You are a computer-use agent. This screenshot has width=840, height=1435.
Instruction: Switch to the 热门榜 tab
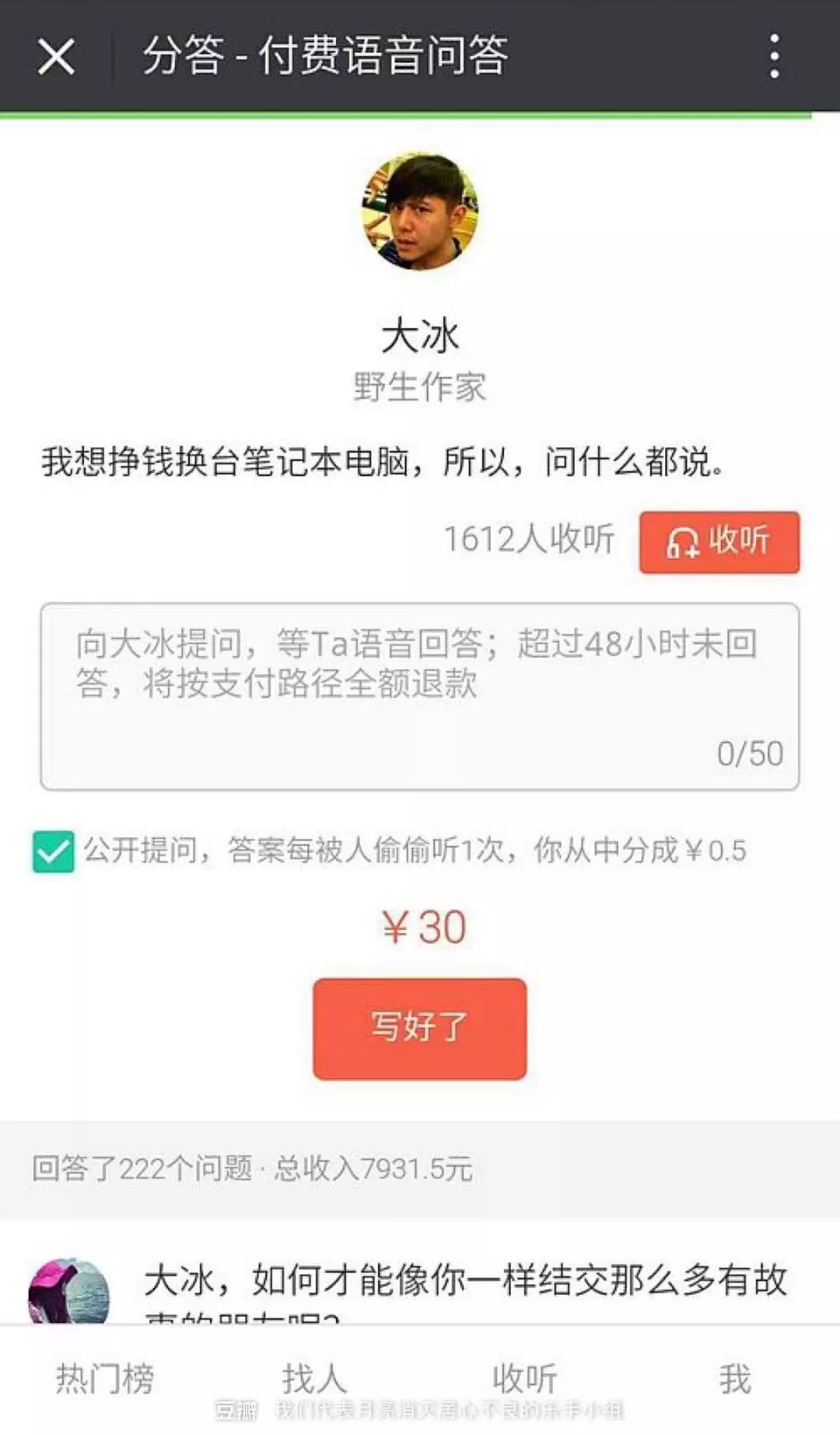tap(105, 1378)
